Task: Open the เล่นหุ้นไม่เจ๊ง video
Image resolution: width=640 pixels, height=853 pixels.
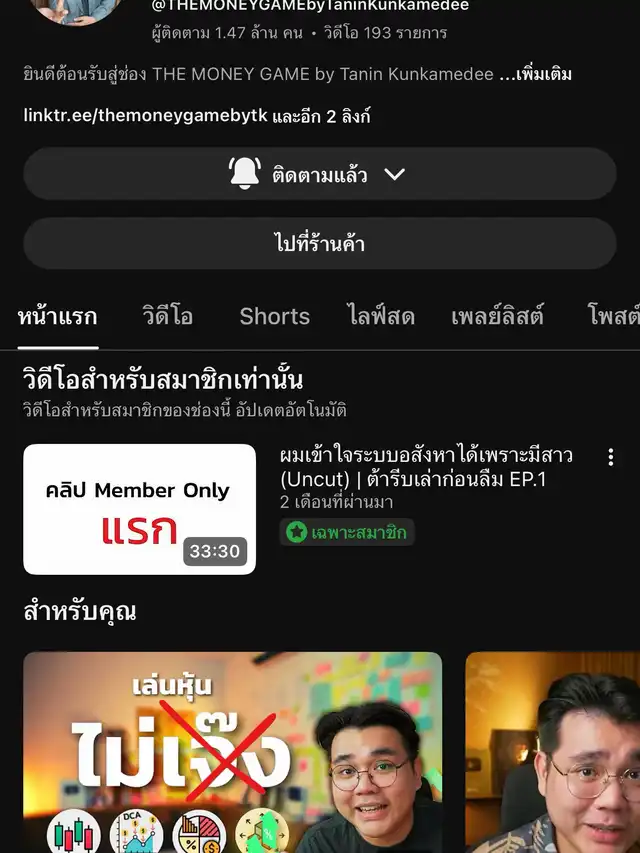Action: coord(232,752)
